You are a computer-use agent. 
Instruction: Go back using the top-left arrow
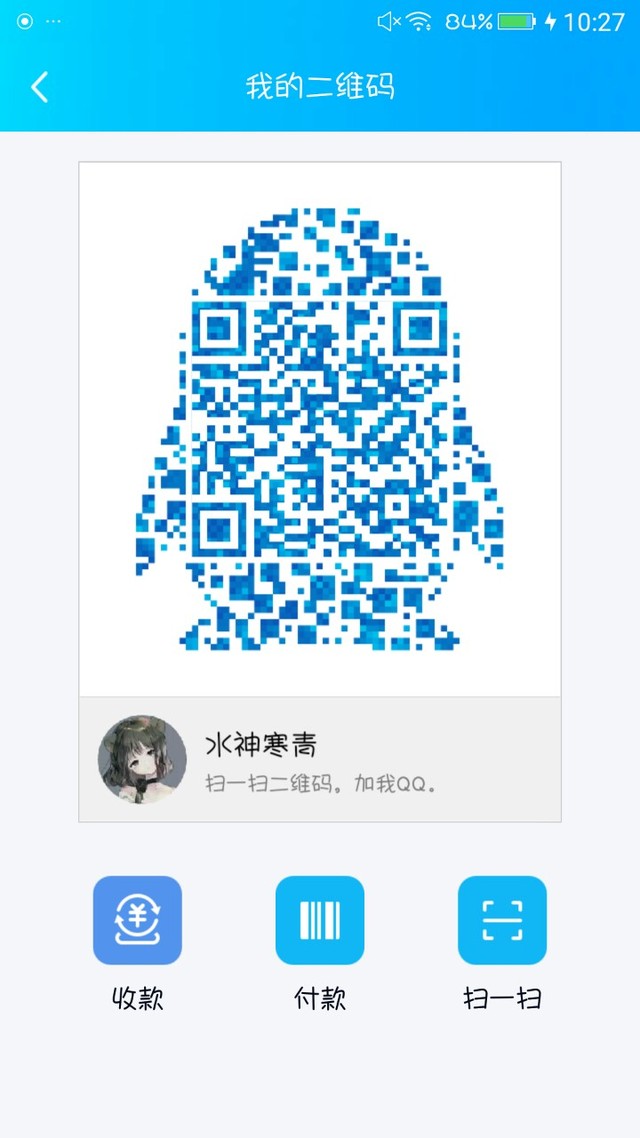[39, 87]
